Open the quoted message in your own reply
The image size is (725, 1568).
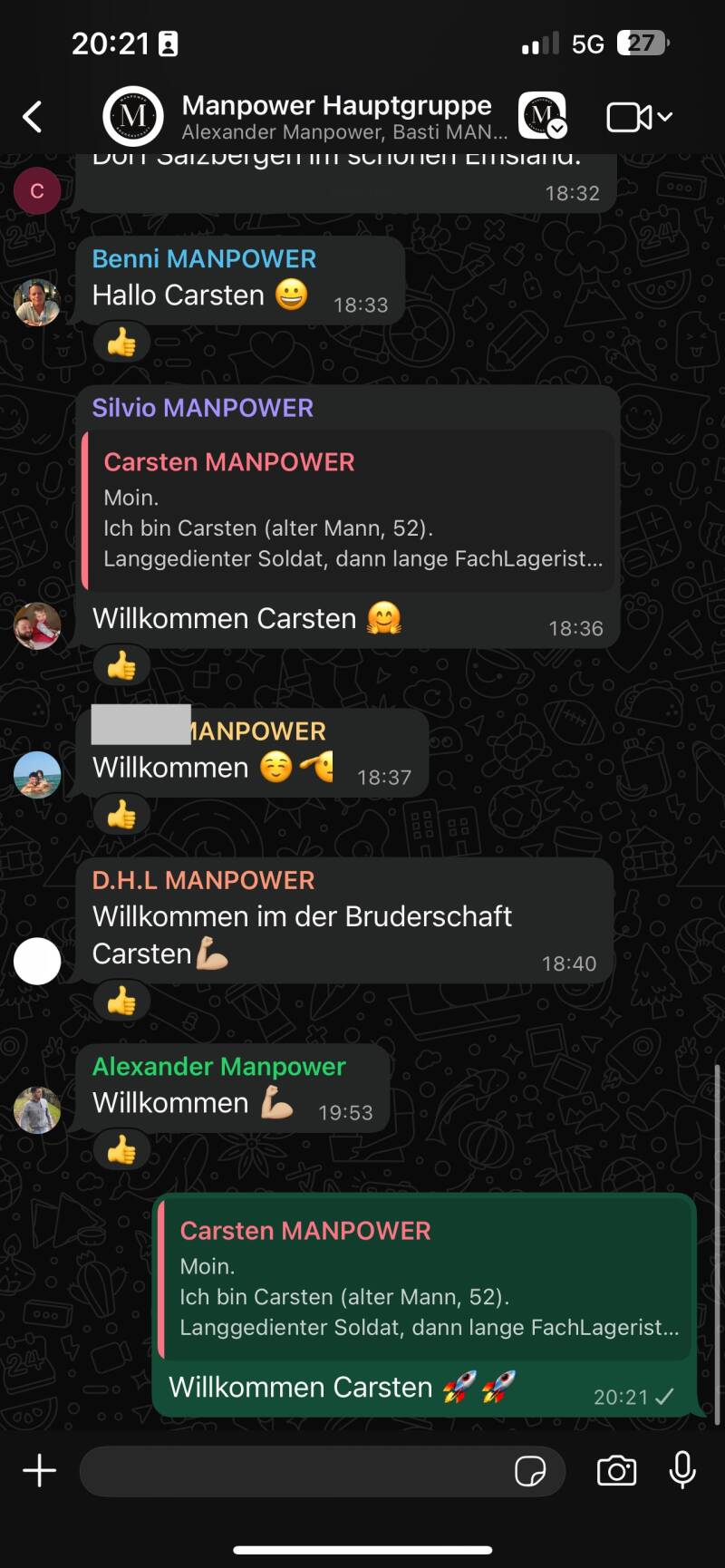coord(426,1278)
